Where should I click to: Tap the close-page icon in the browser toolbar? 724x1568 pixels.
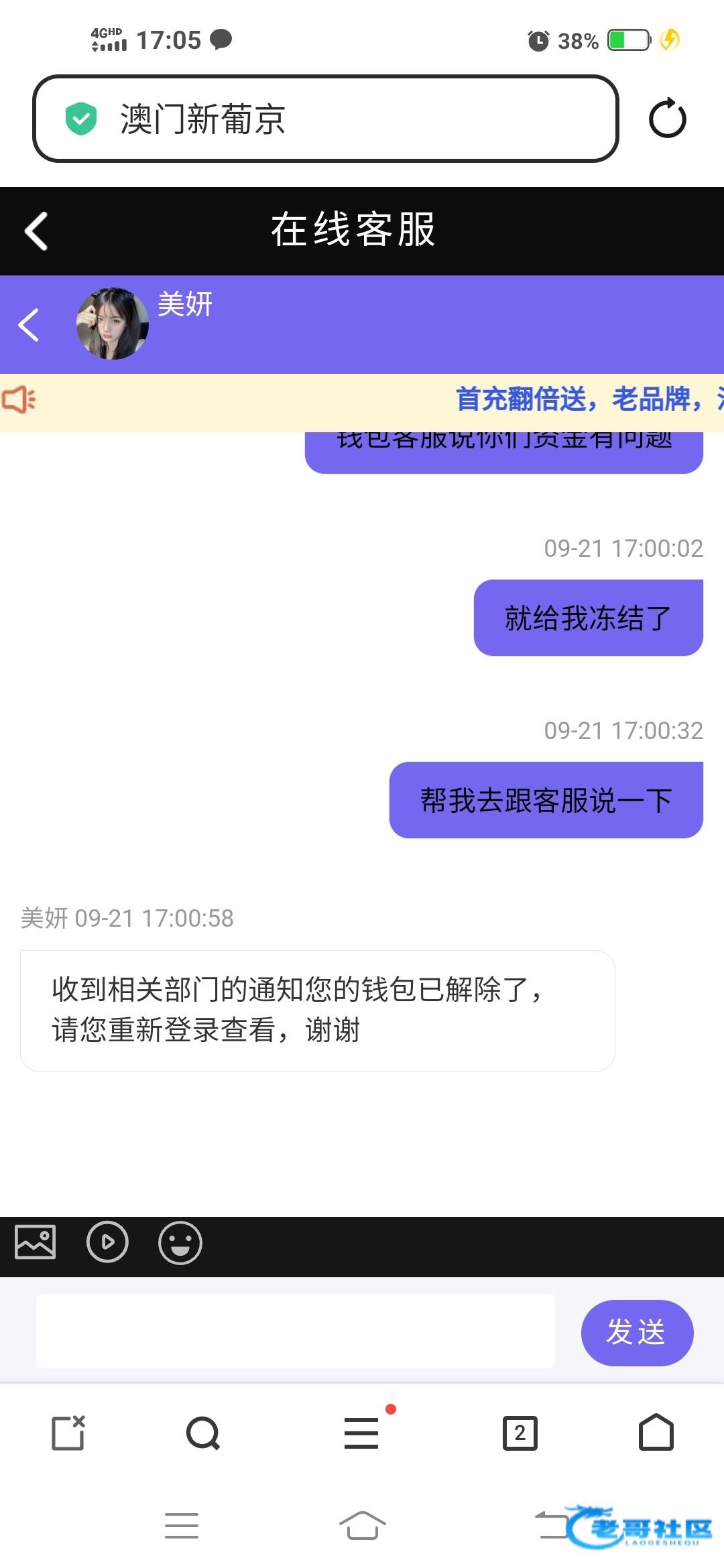tap(68, 1433)
